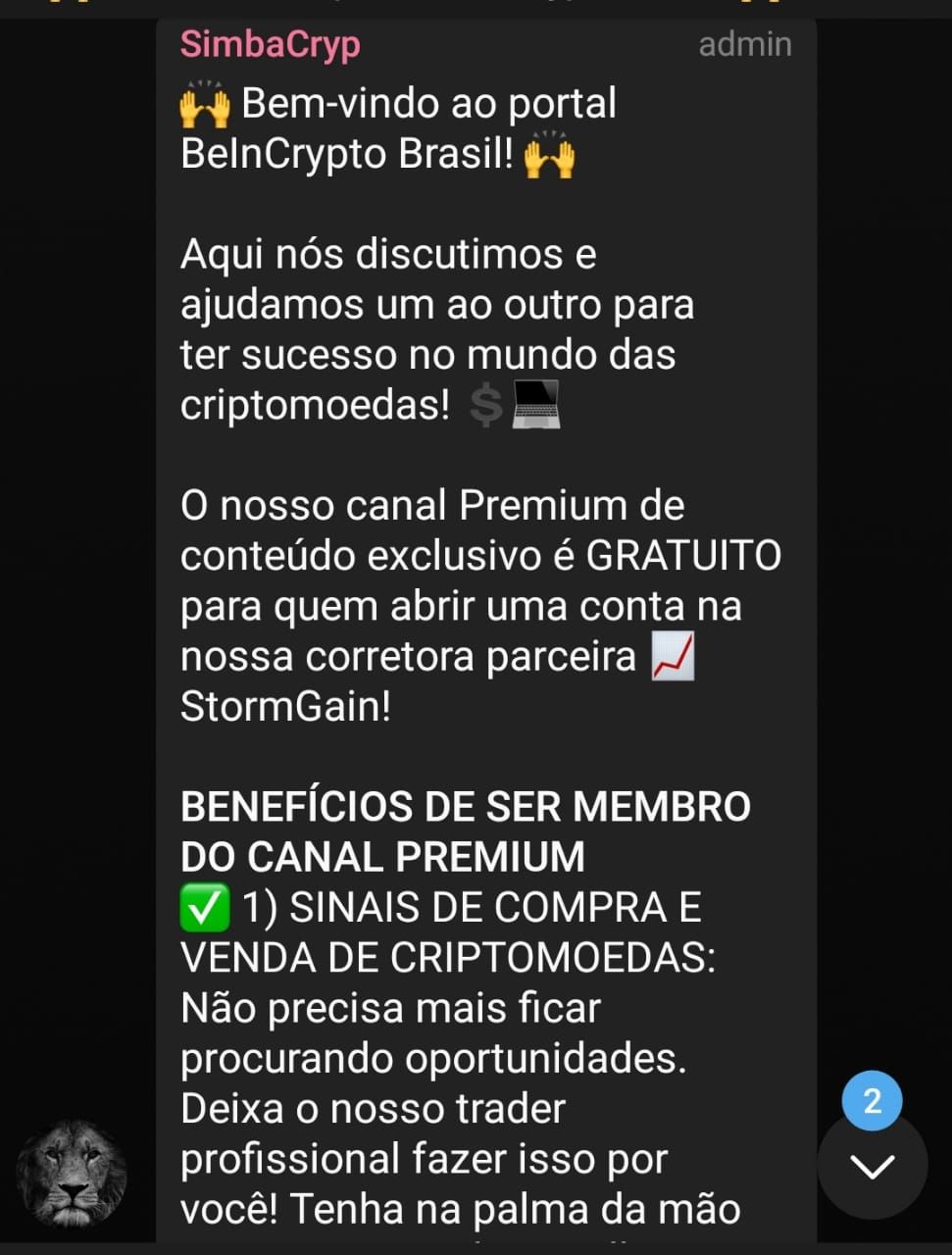Jump to the latest unread messages
952x1255 pixels.
872,1165
